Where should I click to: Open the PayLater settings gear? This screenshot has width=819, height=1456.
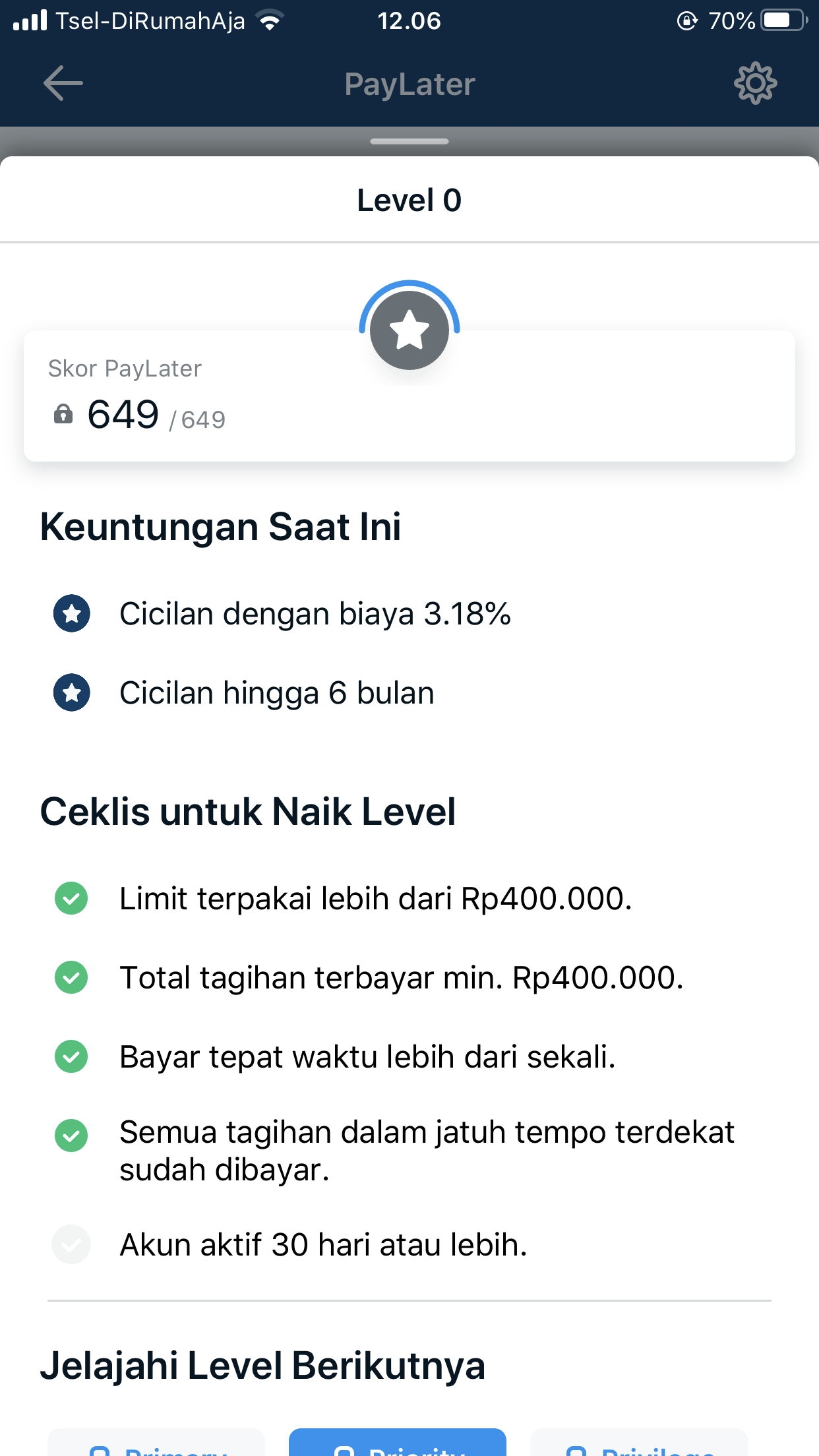coord(756,83)
